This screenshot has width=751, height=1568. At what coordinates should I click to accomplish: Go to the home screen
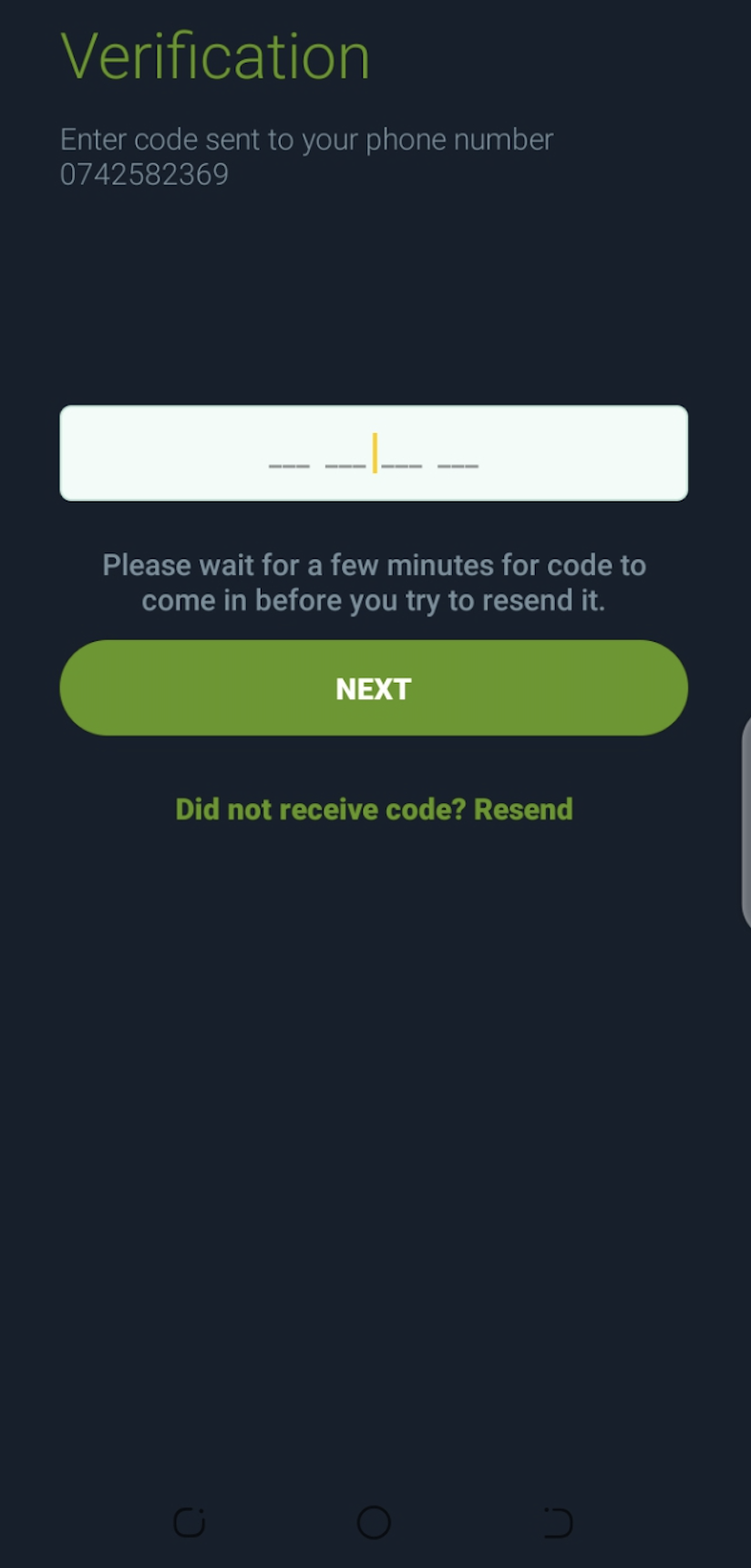(374, 1522)
